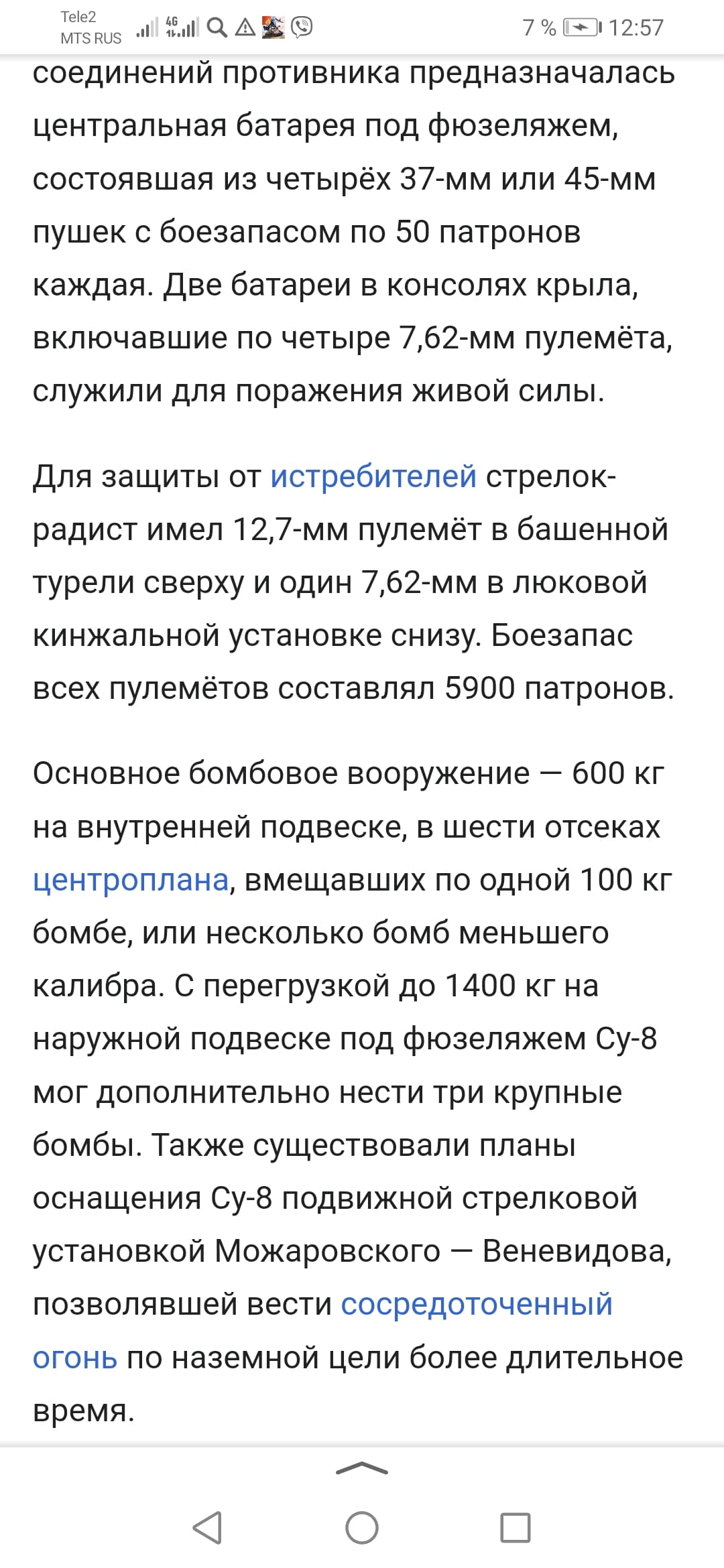Open the recent apps view
The height and width of the screenshot is (1568, 724).
tap(516, 1528)
